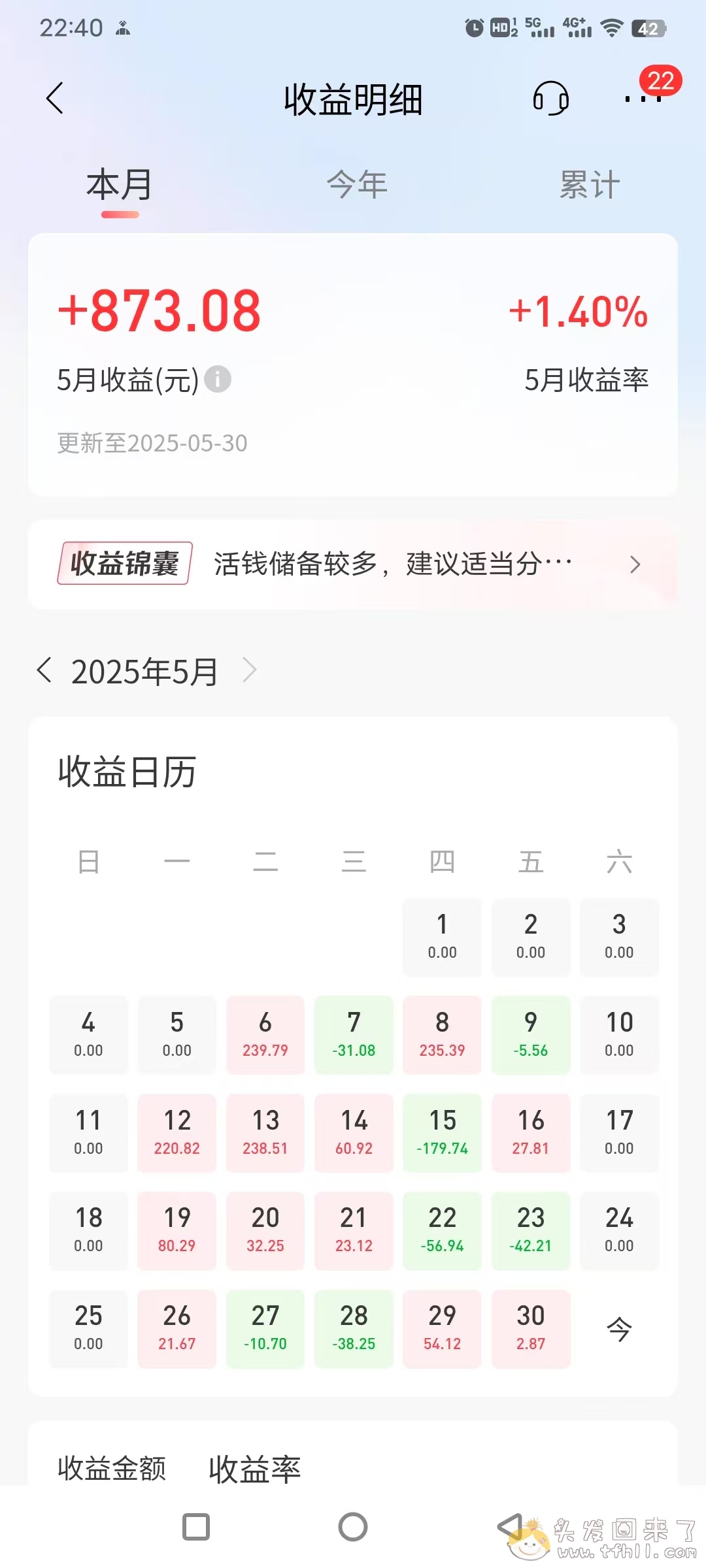This screenshot has height=1568, width=706.
Task: Open the three-dot more menu
Action: 643,99
